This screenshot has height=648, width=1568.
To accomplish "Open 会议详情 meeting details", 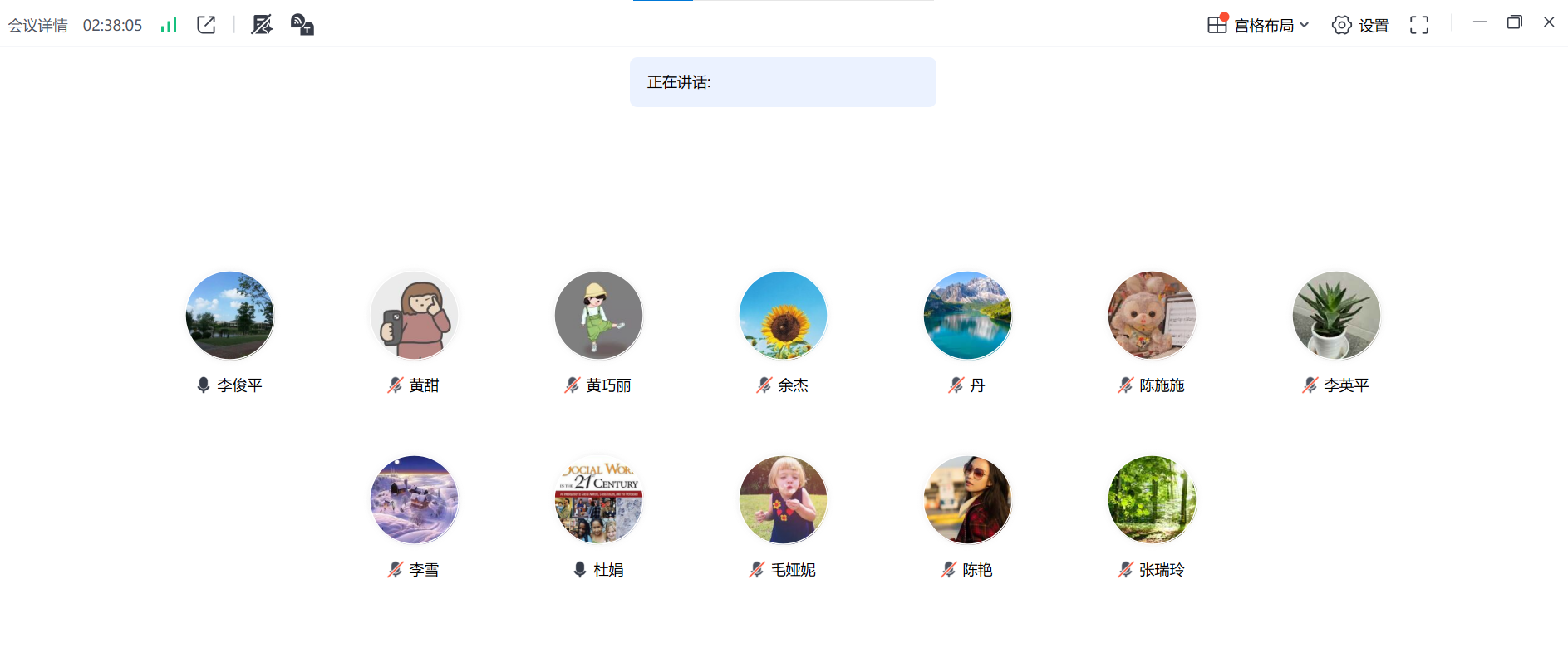I will (38, 26).
